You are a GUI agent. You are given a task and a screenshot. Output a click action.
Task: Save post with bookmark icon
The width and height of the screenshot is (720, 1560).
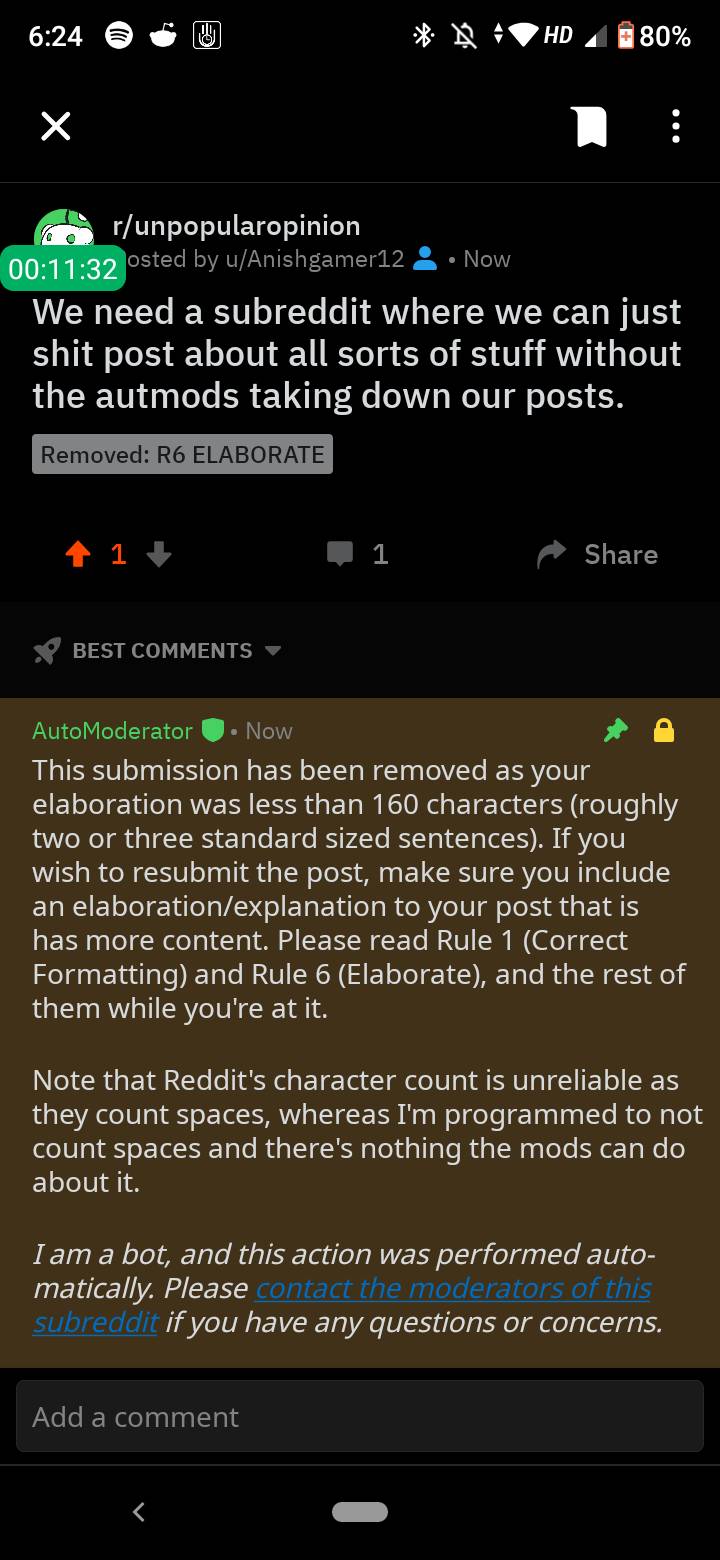pos(589,127)
